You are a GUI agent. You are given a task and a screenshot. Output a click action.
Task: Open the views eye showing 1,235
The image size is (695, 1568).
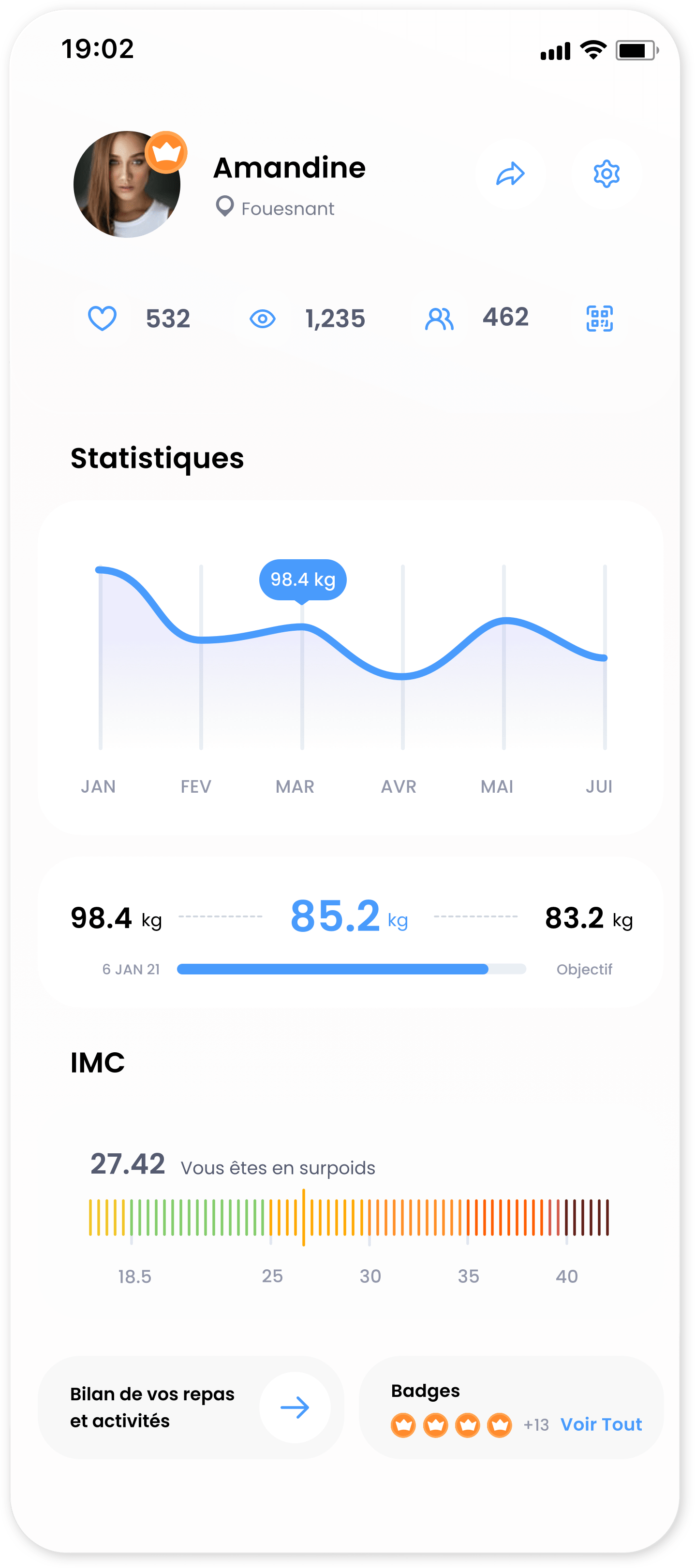[x=263, y=319]
